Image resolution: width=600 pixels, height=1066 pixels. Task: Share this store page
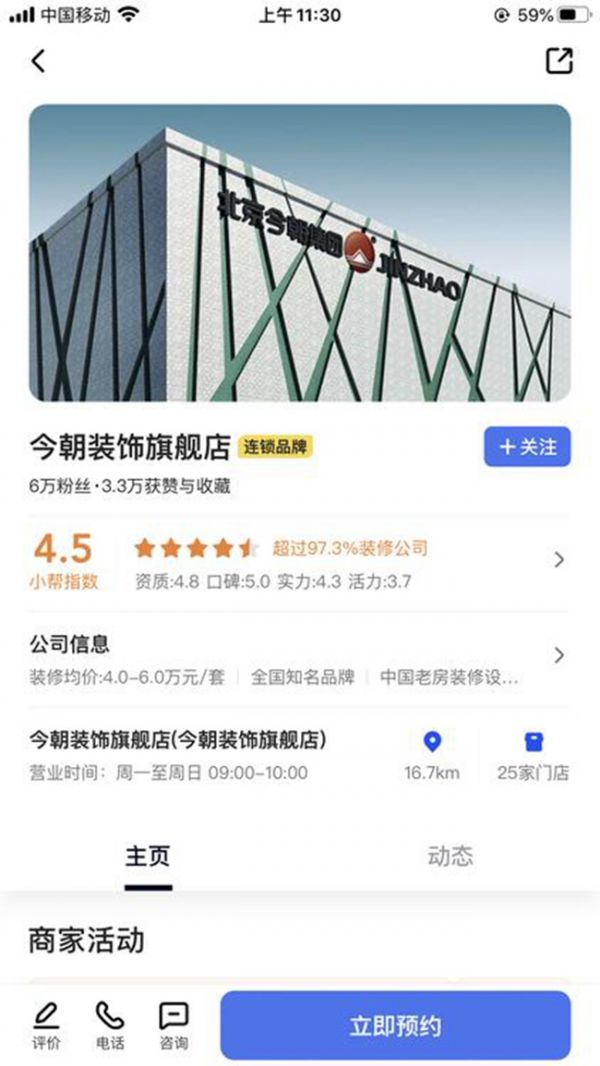click(559, 60)
